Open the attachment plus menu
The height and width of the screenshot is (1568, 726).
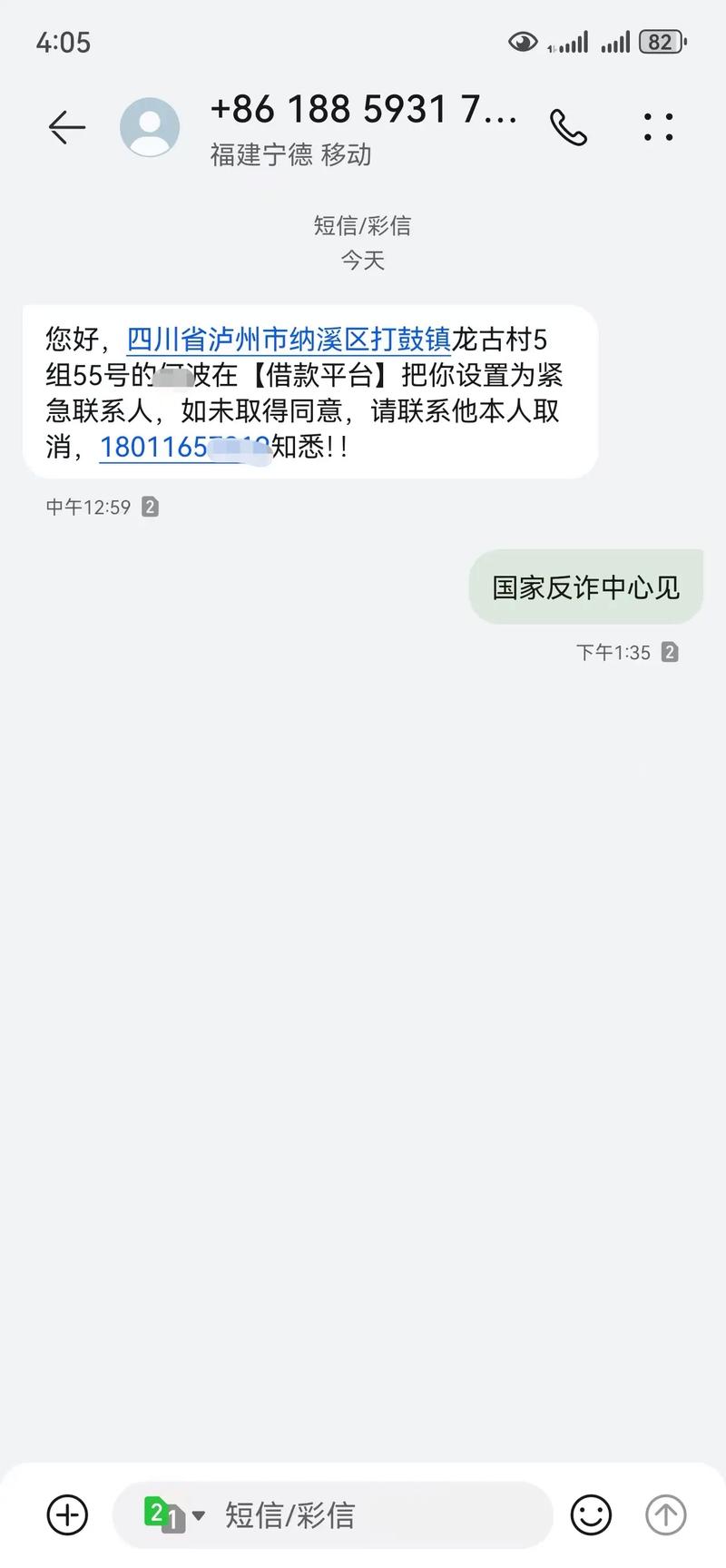point(67,1514)
